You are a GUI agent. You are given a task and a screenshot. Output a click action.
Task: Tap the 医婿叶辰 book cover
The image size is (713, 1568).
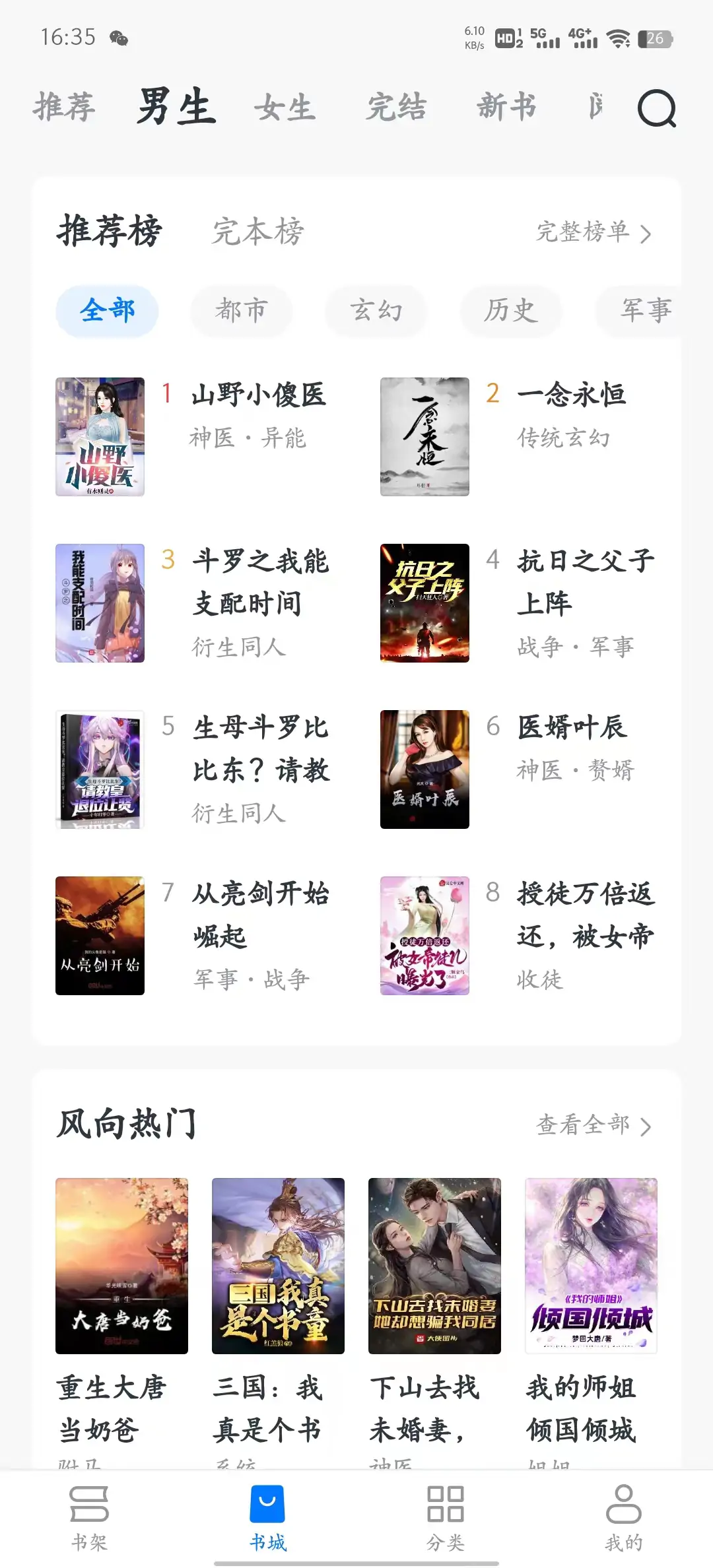point(425,770)
